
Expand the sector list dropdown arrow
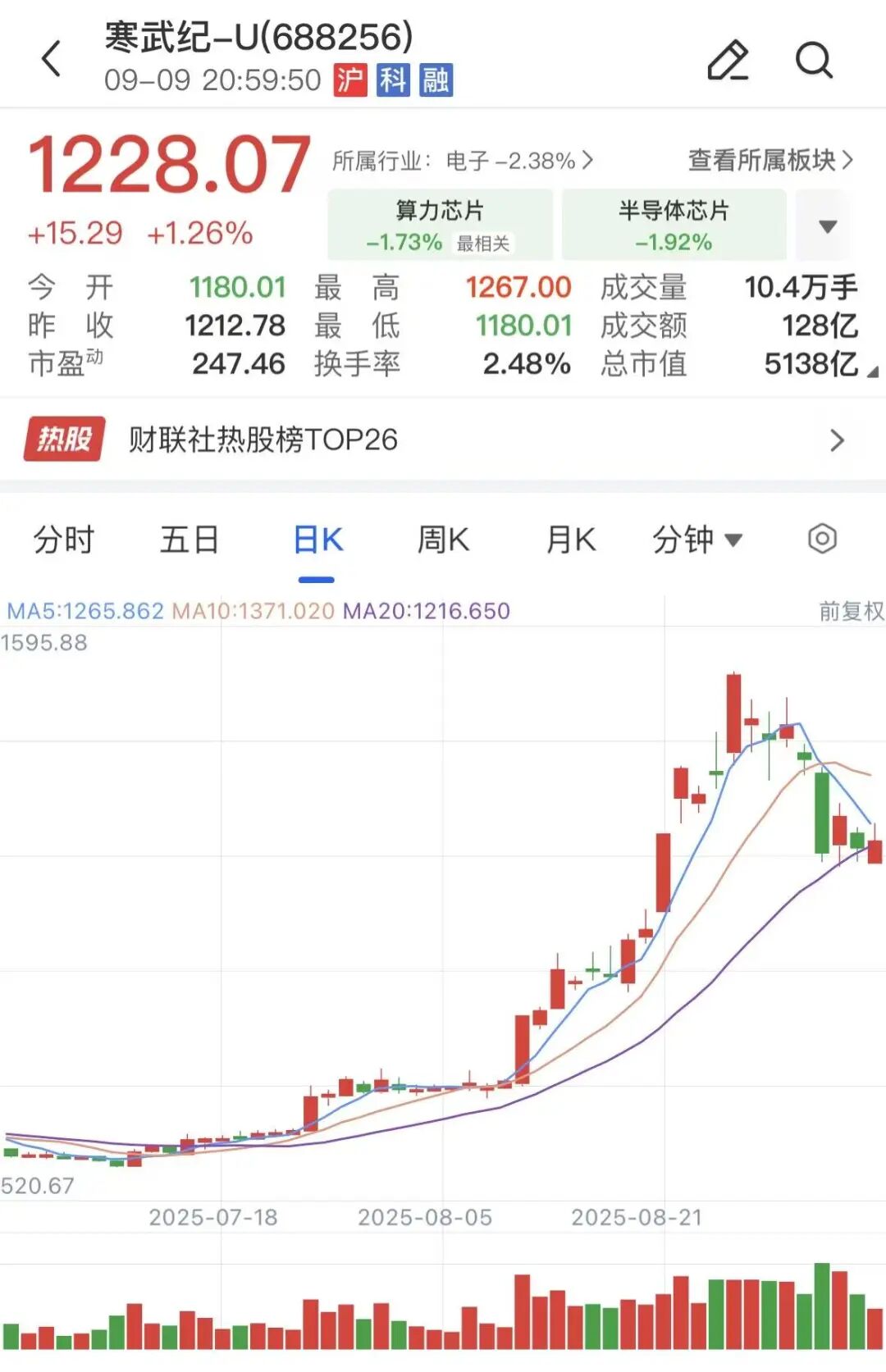coord(827,226)
